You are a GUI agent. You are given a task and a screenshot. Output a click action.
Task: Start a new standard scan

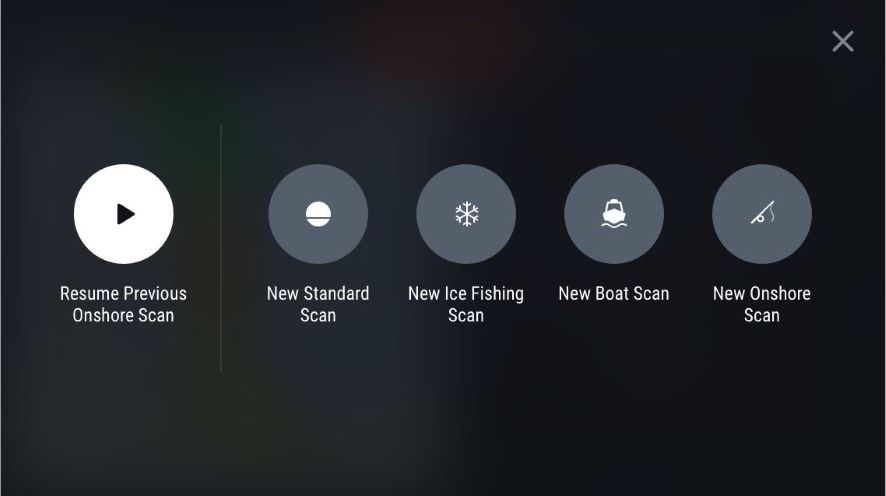pos(318,214)
